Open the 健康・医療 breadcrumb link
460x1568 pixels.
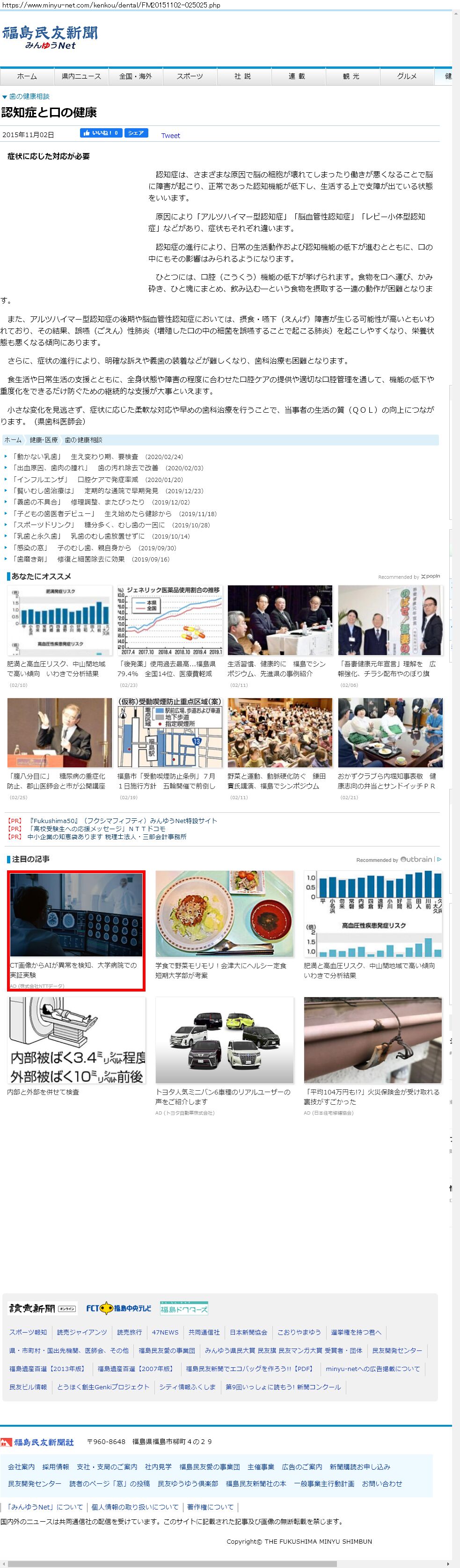[44, 439]
